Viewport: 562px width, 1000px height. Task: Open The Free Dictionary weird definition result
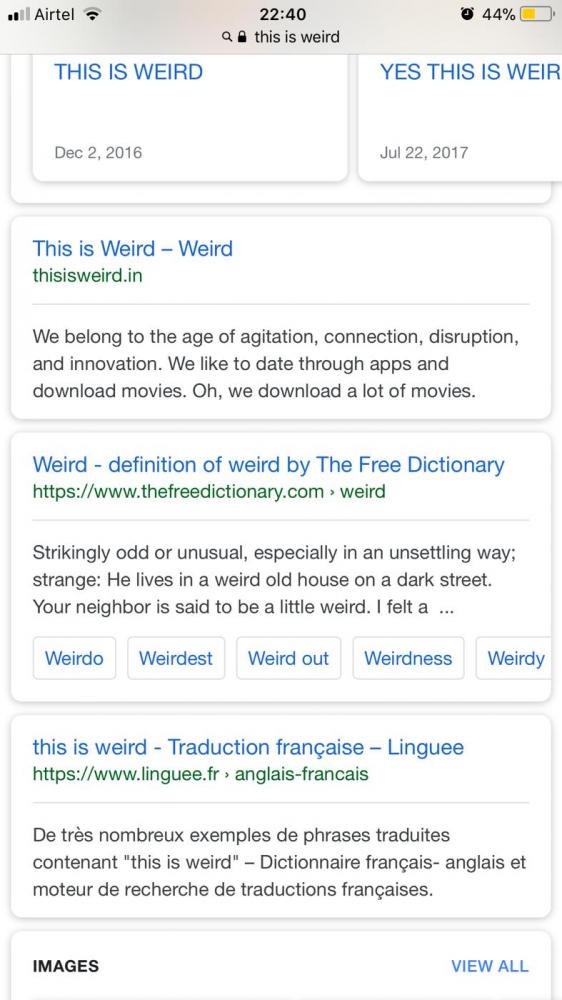[268, 464]
